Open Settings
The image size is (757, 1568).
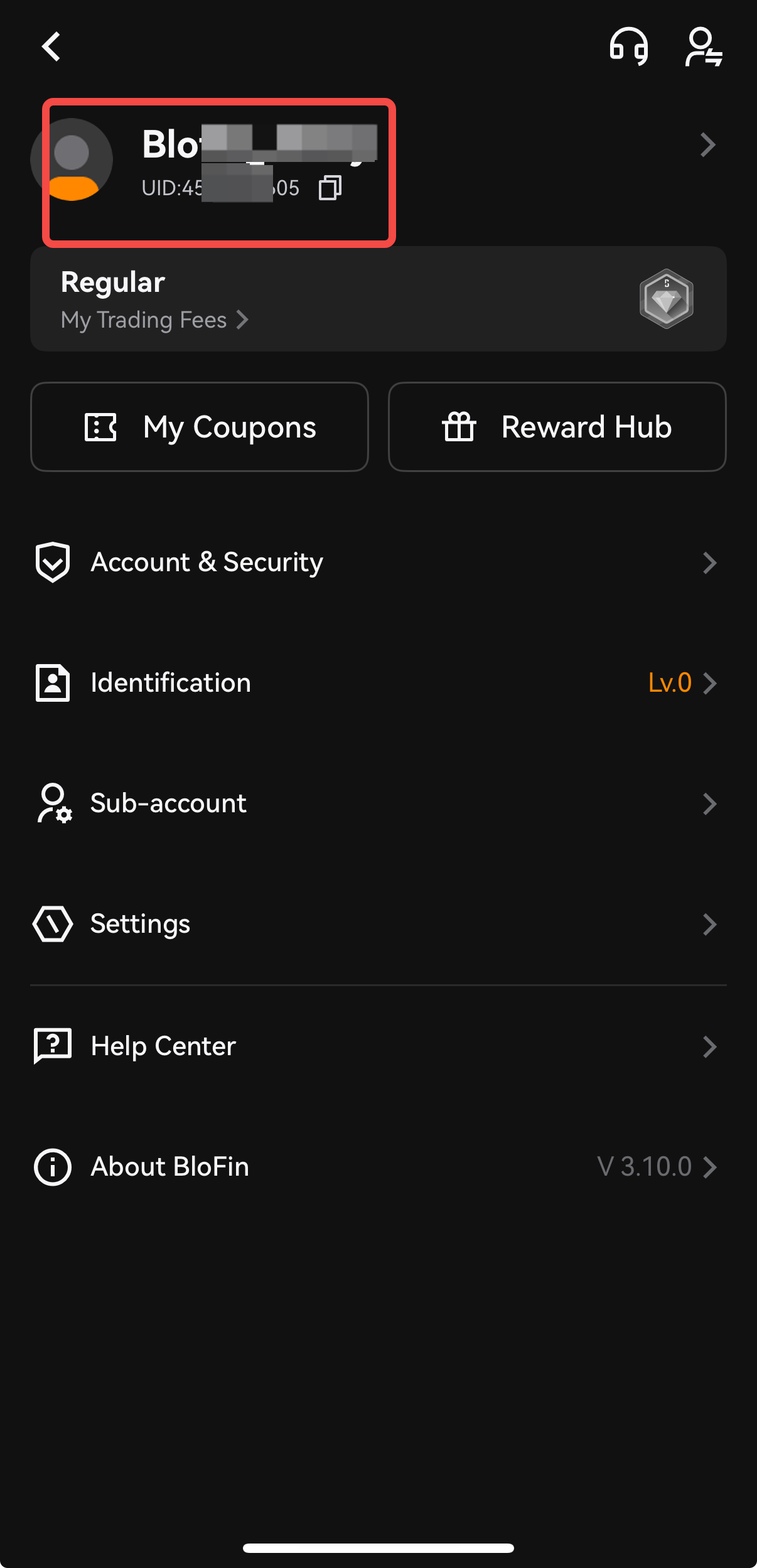pos(378,924)
